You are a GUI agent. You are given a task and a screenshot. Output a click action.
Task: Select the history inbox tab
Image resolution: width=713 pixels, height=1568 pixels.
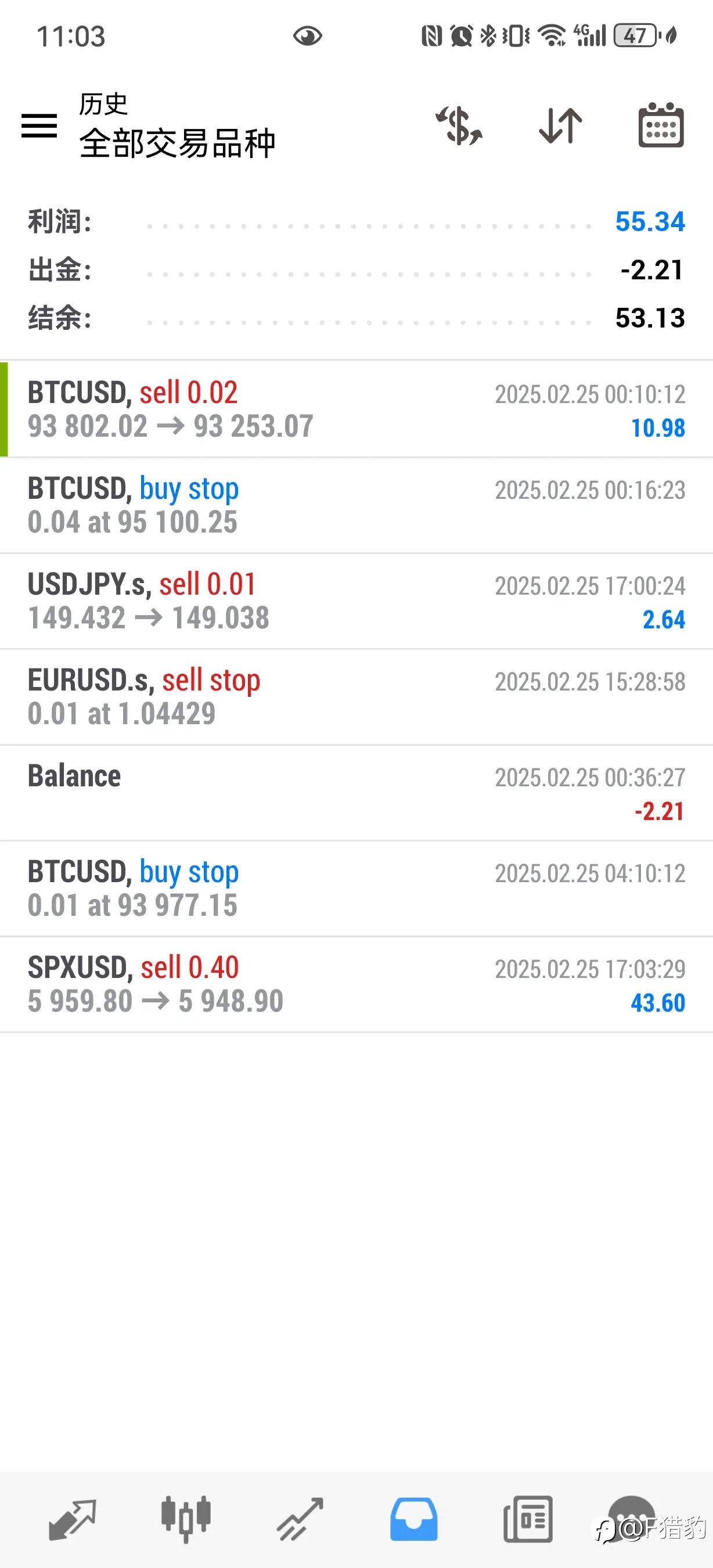(x=413, y=1519)
